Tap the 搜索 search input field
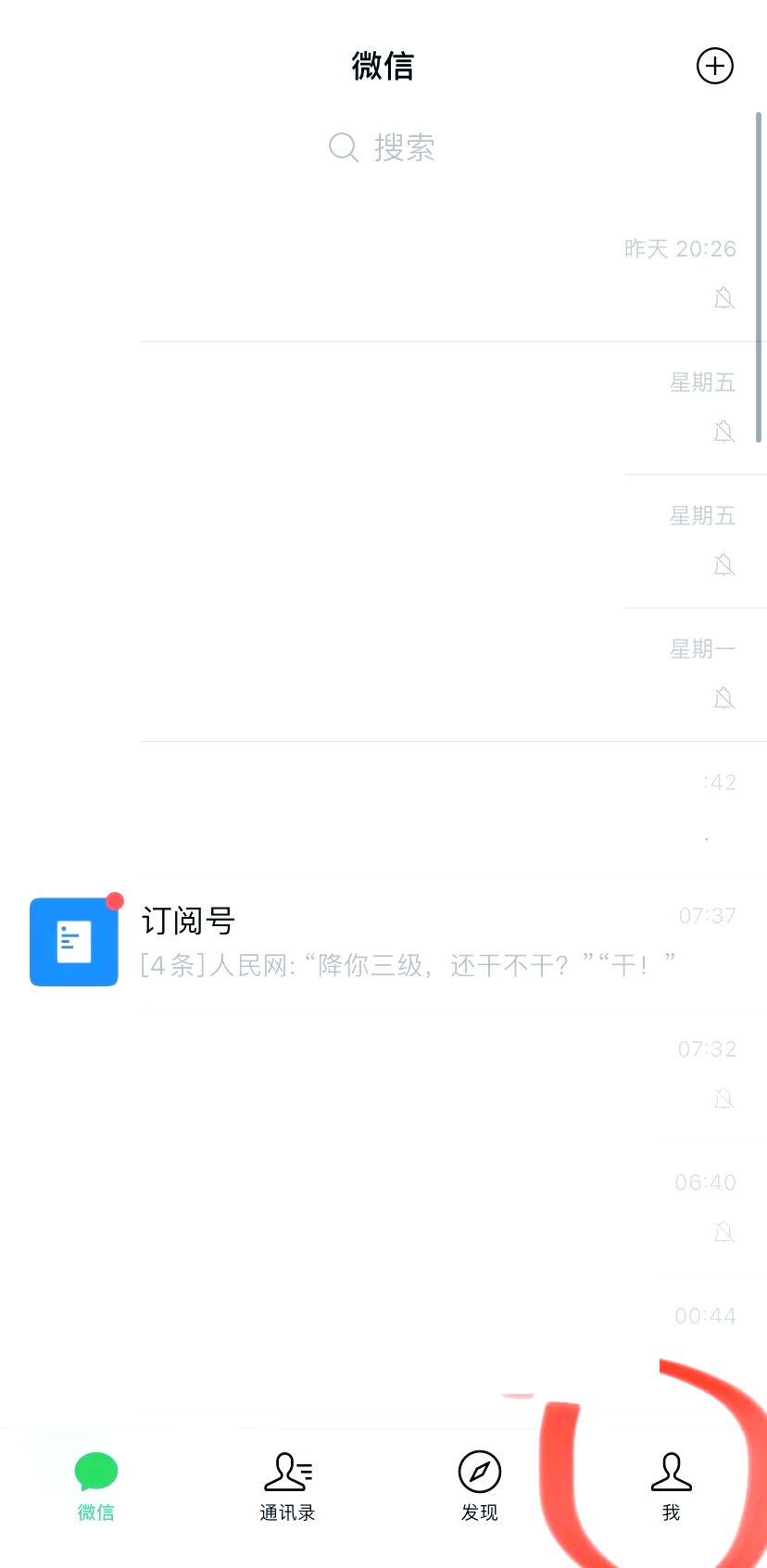Screen dimensions: 767x1568 [405, 147]
